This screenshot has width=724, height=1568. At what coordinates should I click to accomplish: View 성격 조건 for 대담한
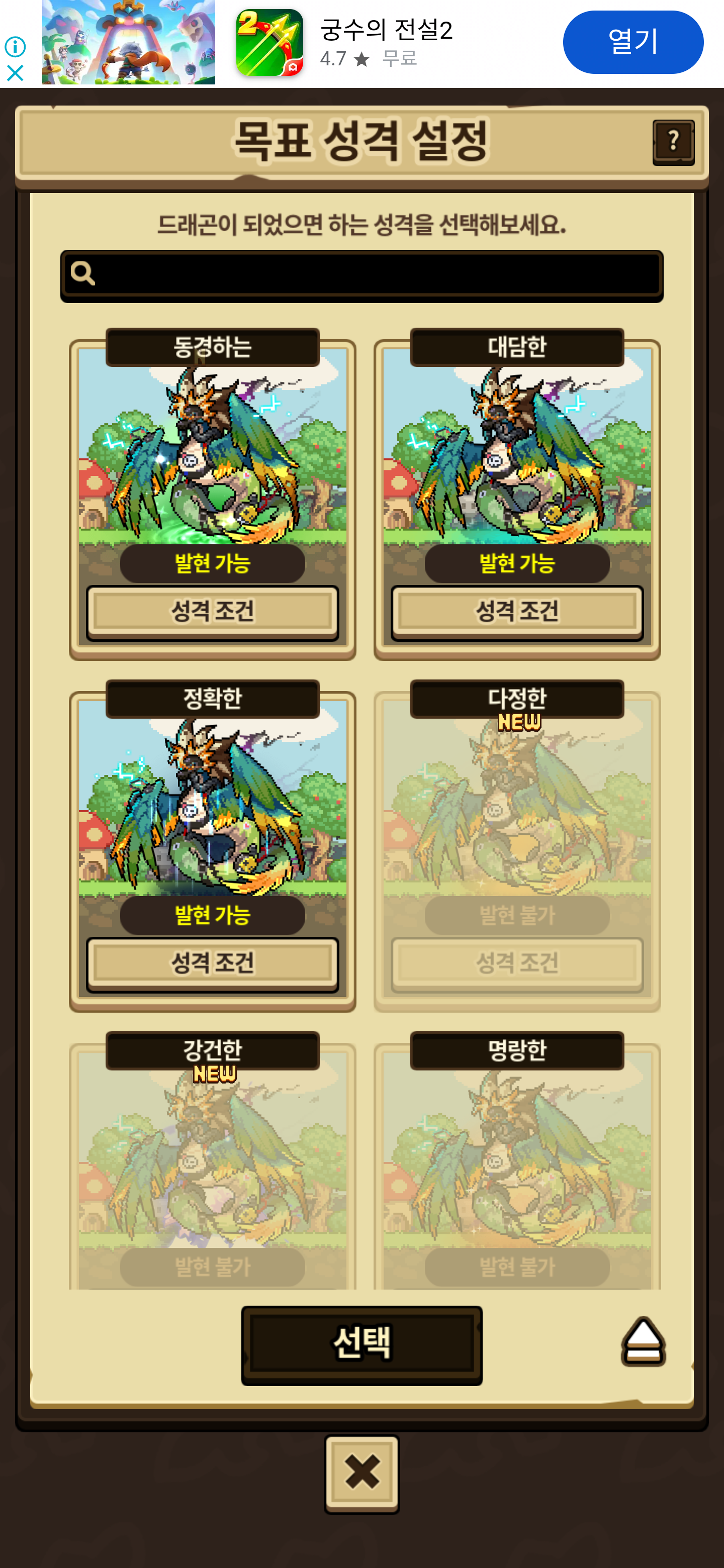click(x=516, y=612)
